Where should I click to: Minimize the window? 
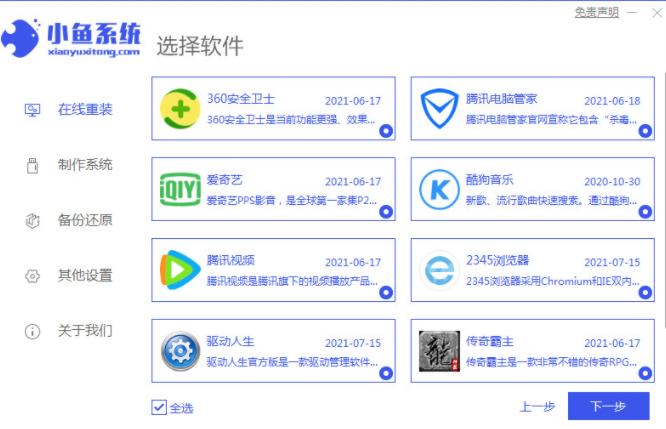pos(632,12)
